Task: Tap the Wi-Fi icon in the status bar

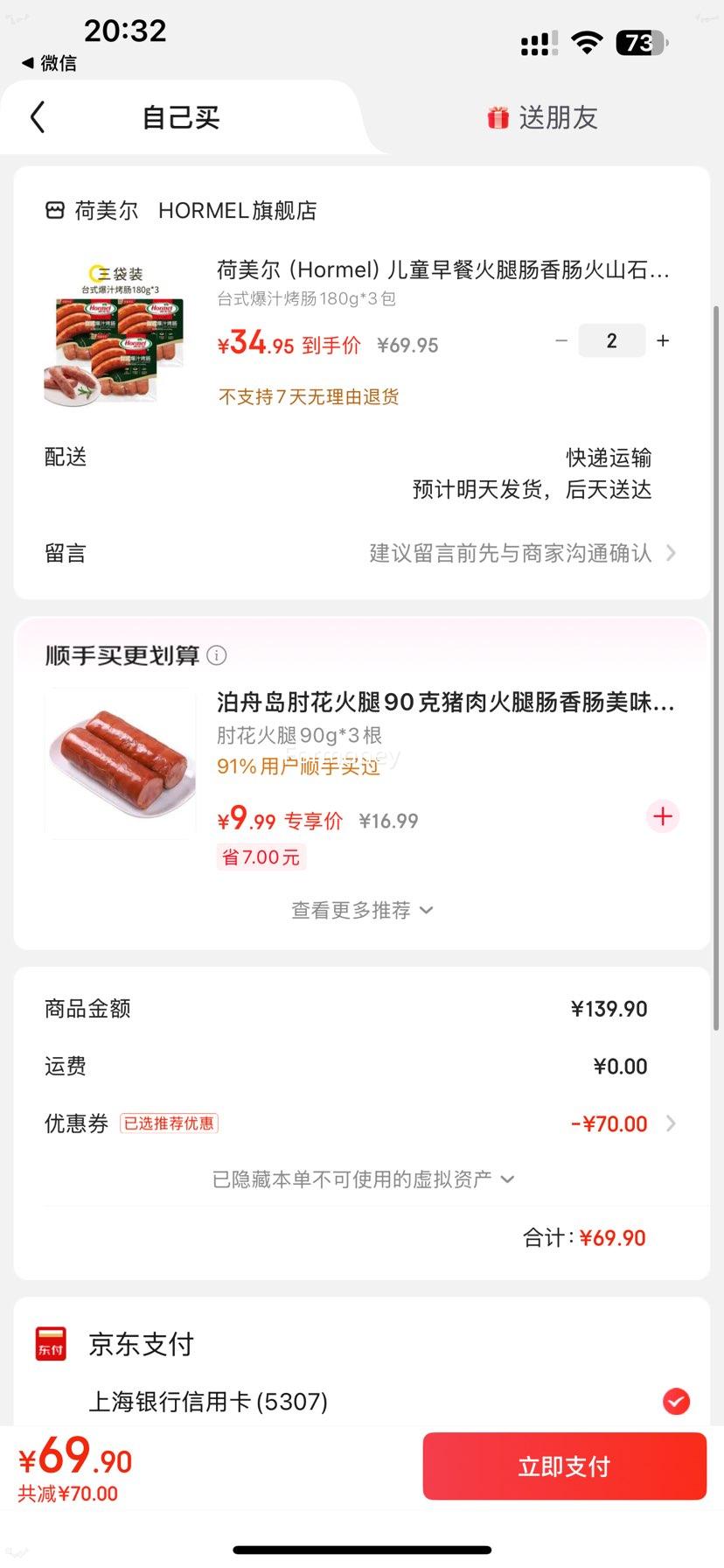Action: pos(587,40)
